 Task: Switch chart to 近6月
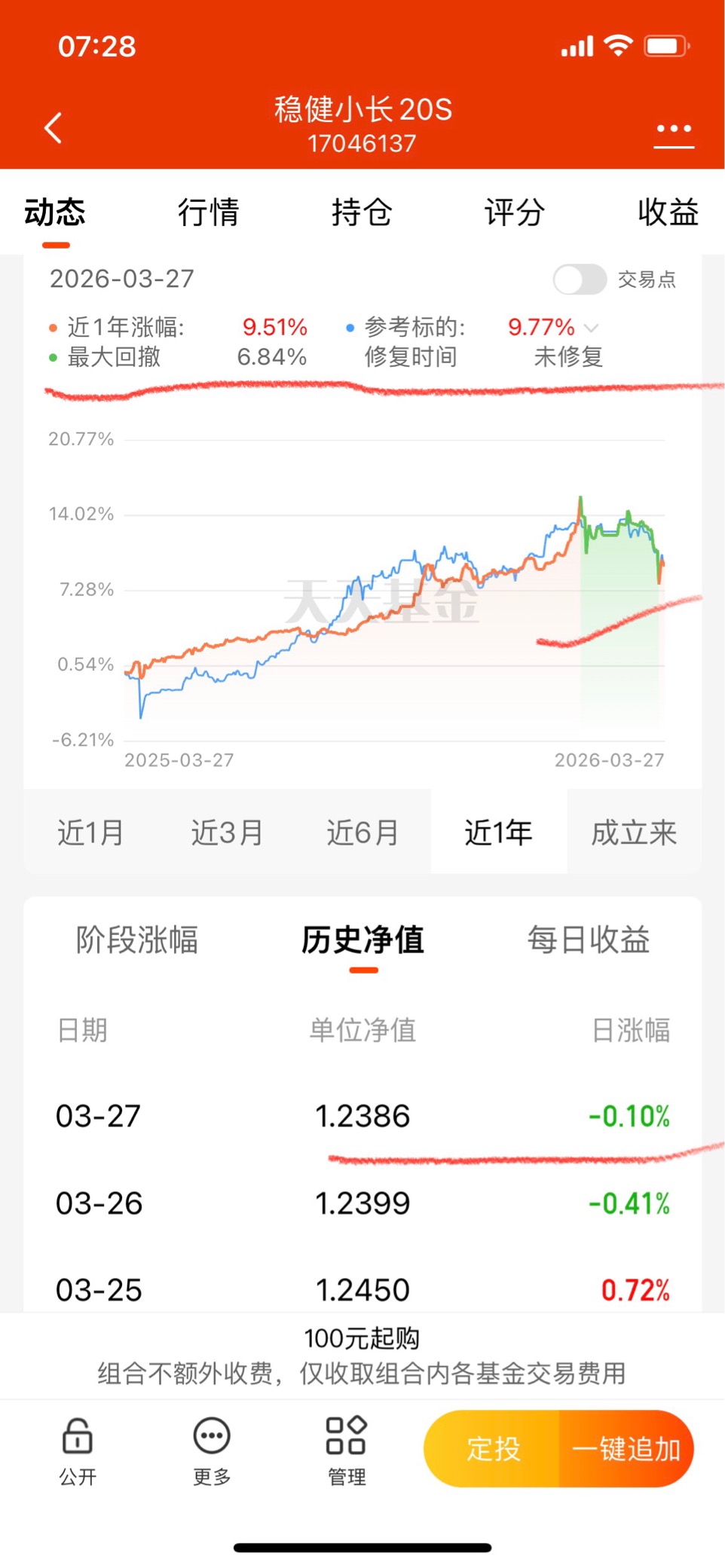coord(362,833)
